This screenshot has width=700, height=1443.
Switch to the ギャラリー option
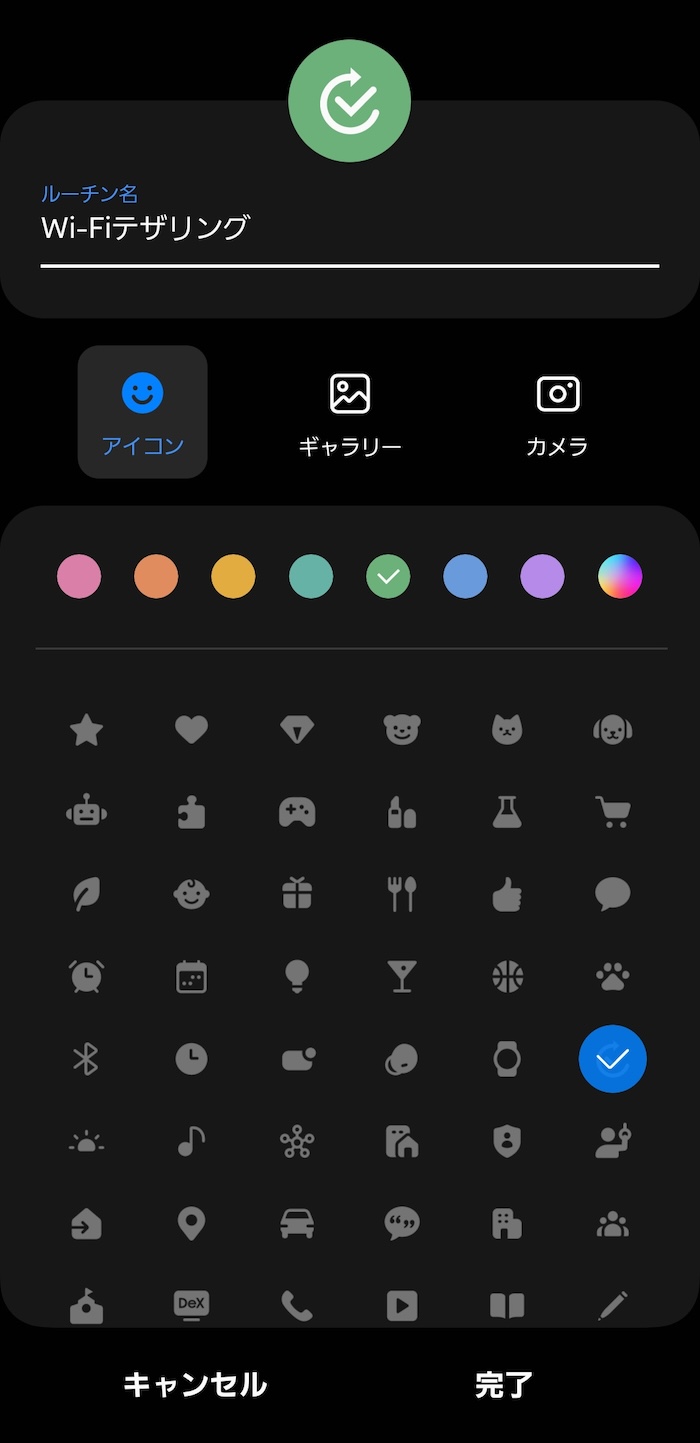pos(350,413)
